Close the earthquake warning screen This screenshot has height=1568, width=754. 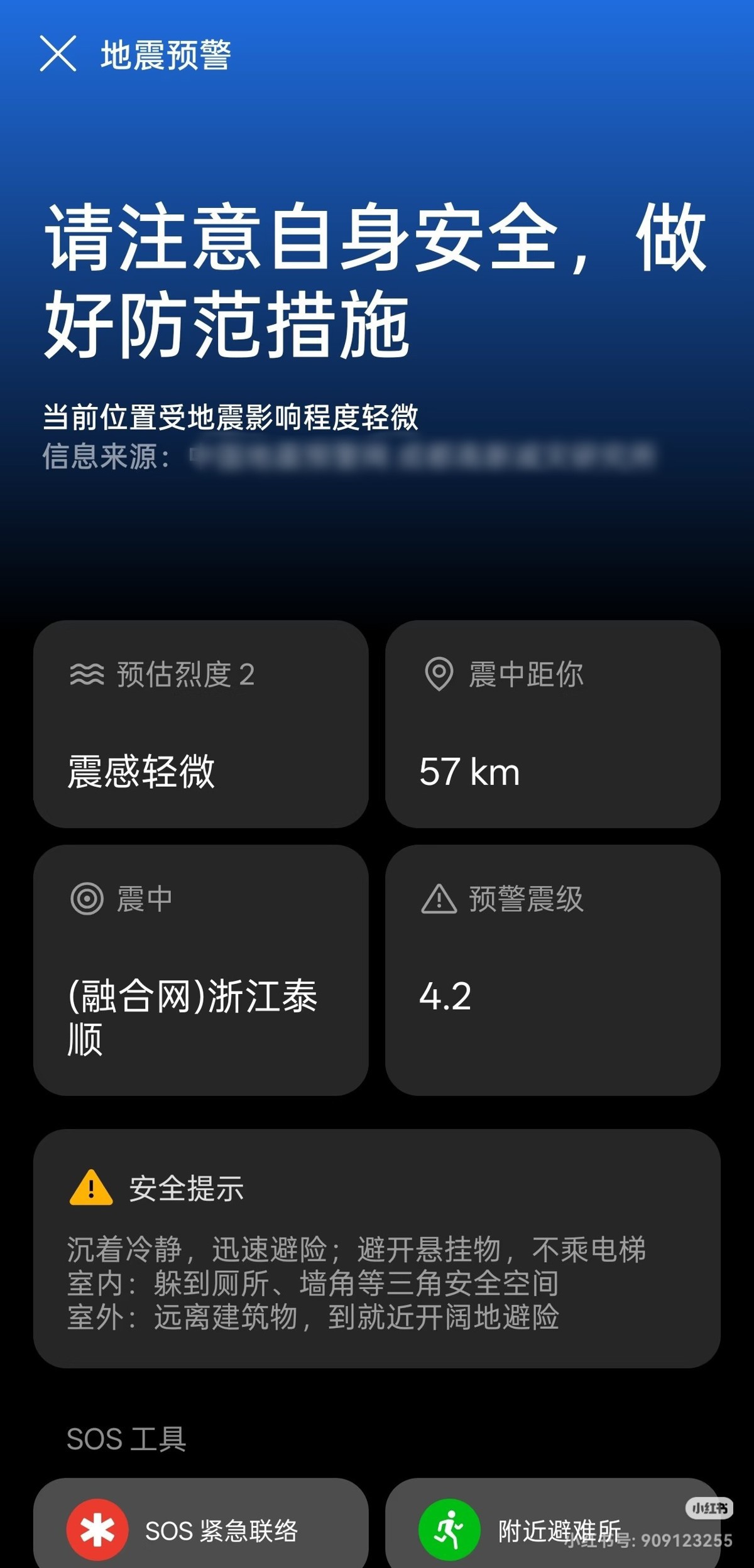point(58,53)
